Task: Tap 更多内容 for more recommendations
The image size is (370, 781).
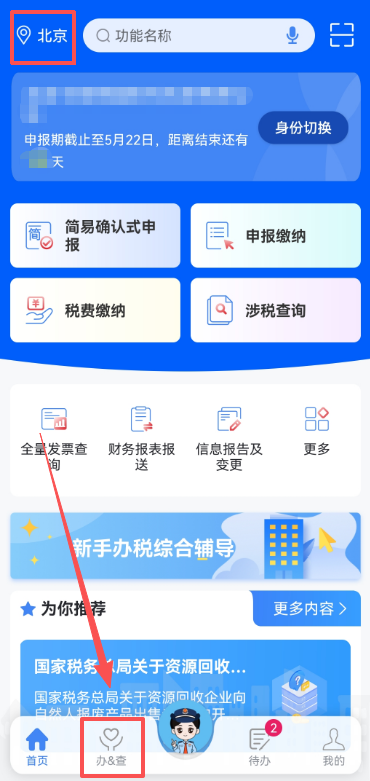Action: tap(307, 608)
